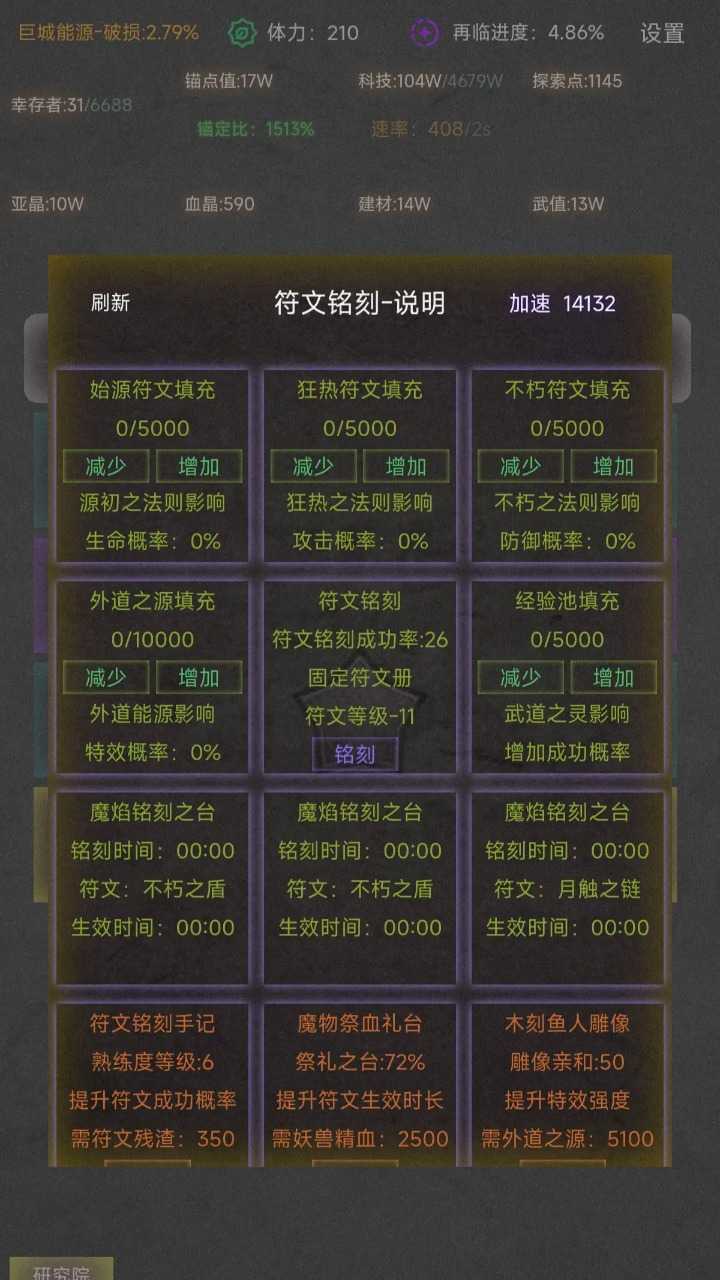Tap 减少 under 始源符文填充
The width and height of the screenshot is (720, 1280).
click(106, 466)
